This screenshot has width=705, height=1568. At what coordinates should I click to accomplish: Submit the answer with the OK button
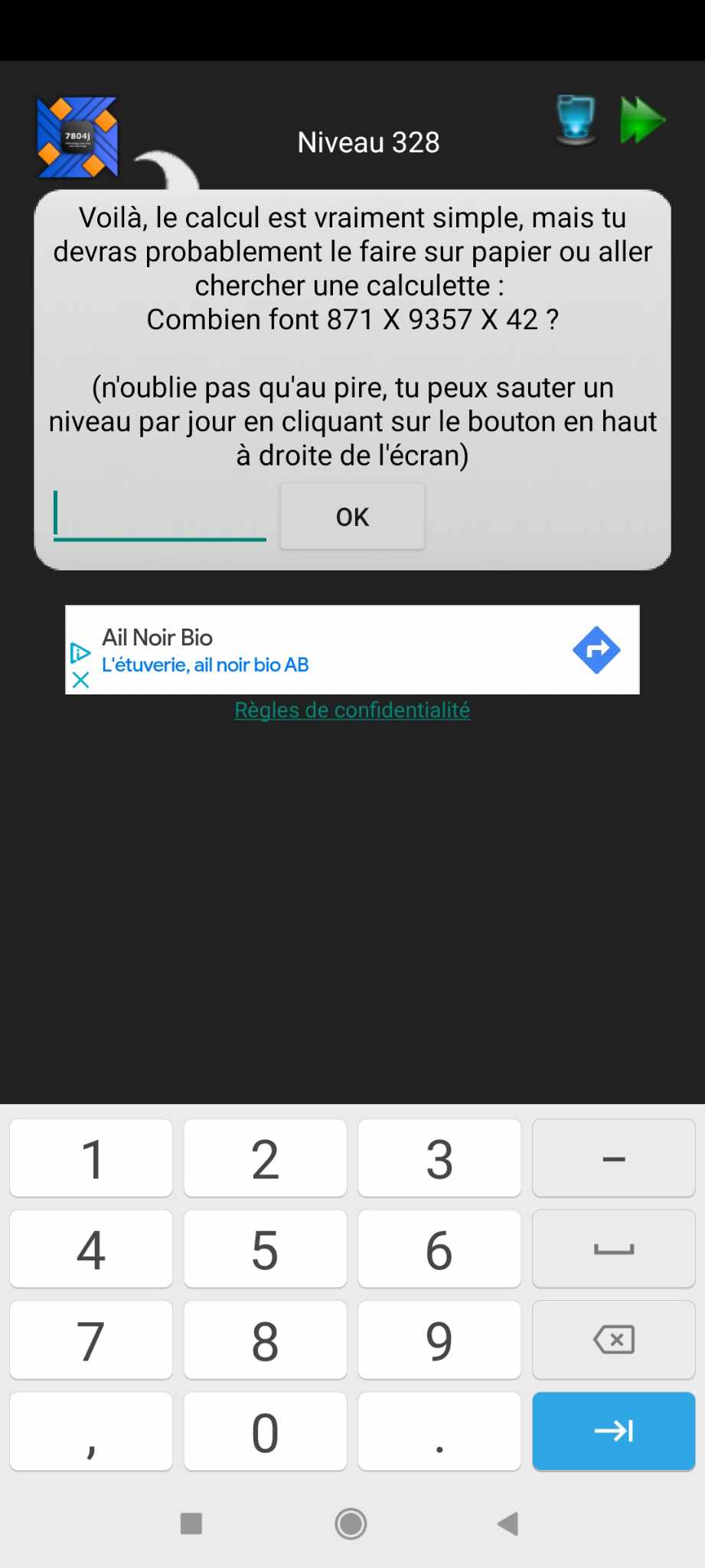[x=352, y=517]
